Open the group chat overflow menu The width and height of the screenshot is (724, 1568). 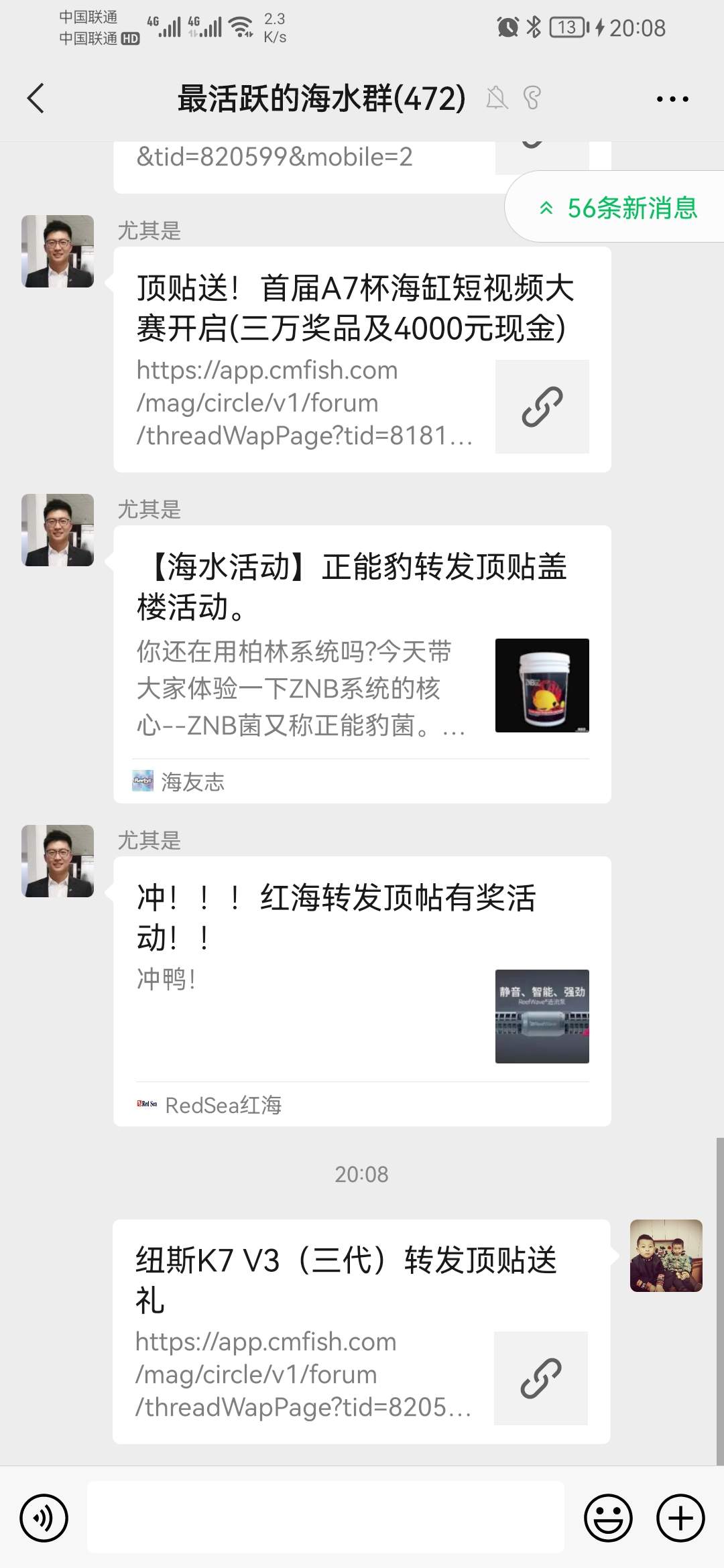[x=672, y=99]
